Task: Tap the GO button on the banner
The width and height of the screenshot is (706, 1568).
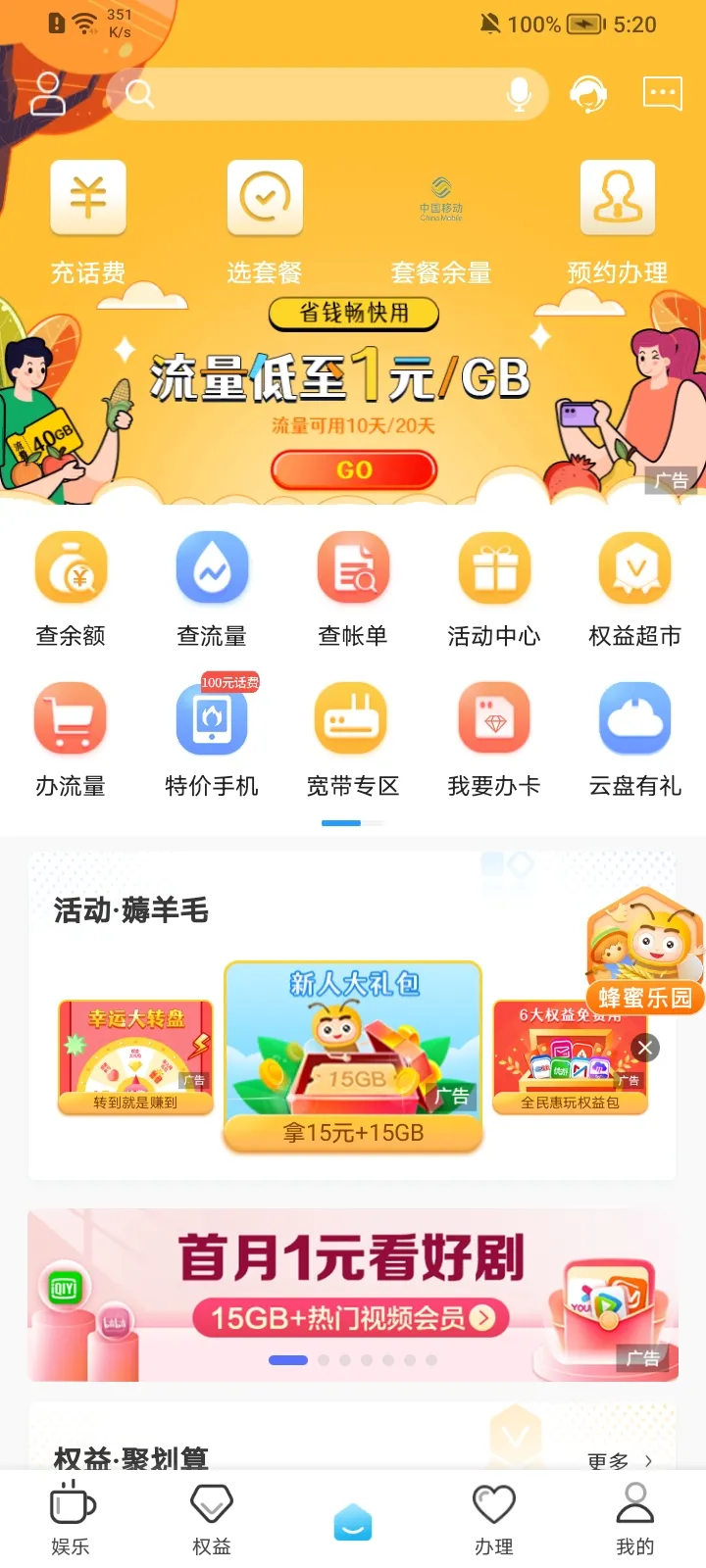Action: click(354, 470)
